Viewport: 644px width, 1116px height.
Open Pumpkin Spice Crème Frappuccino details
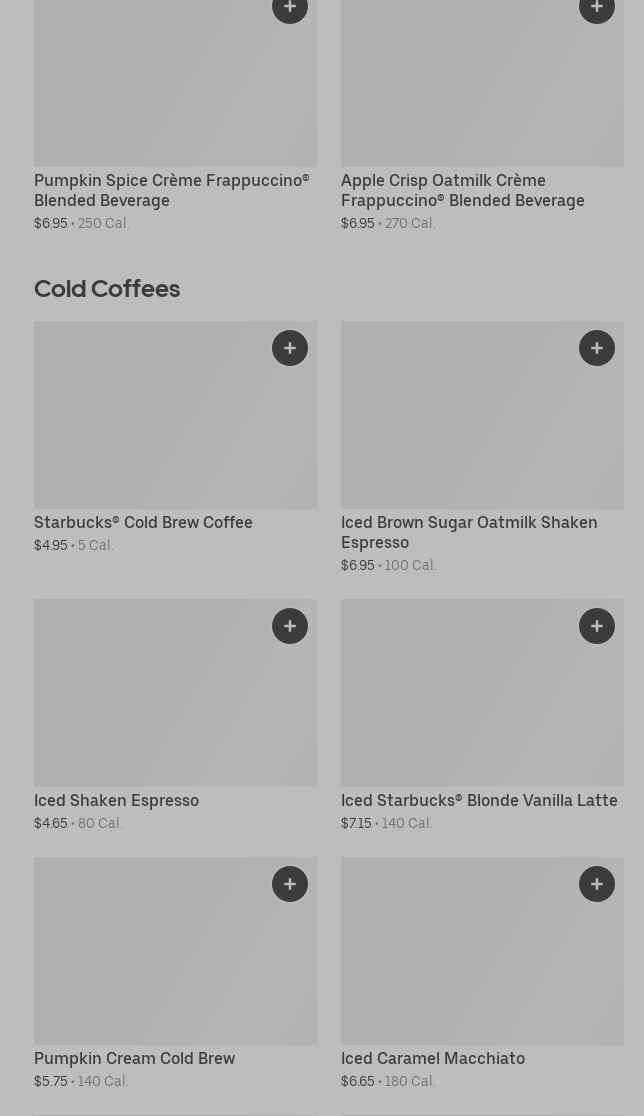pyautogui.click(x=175, y=116)
